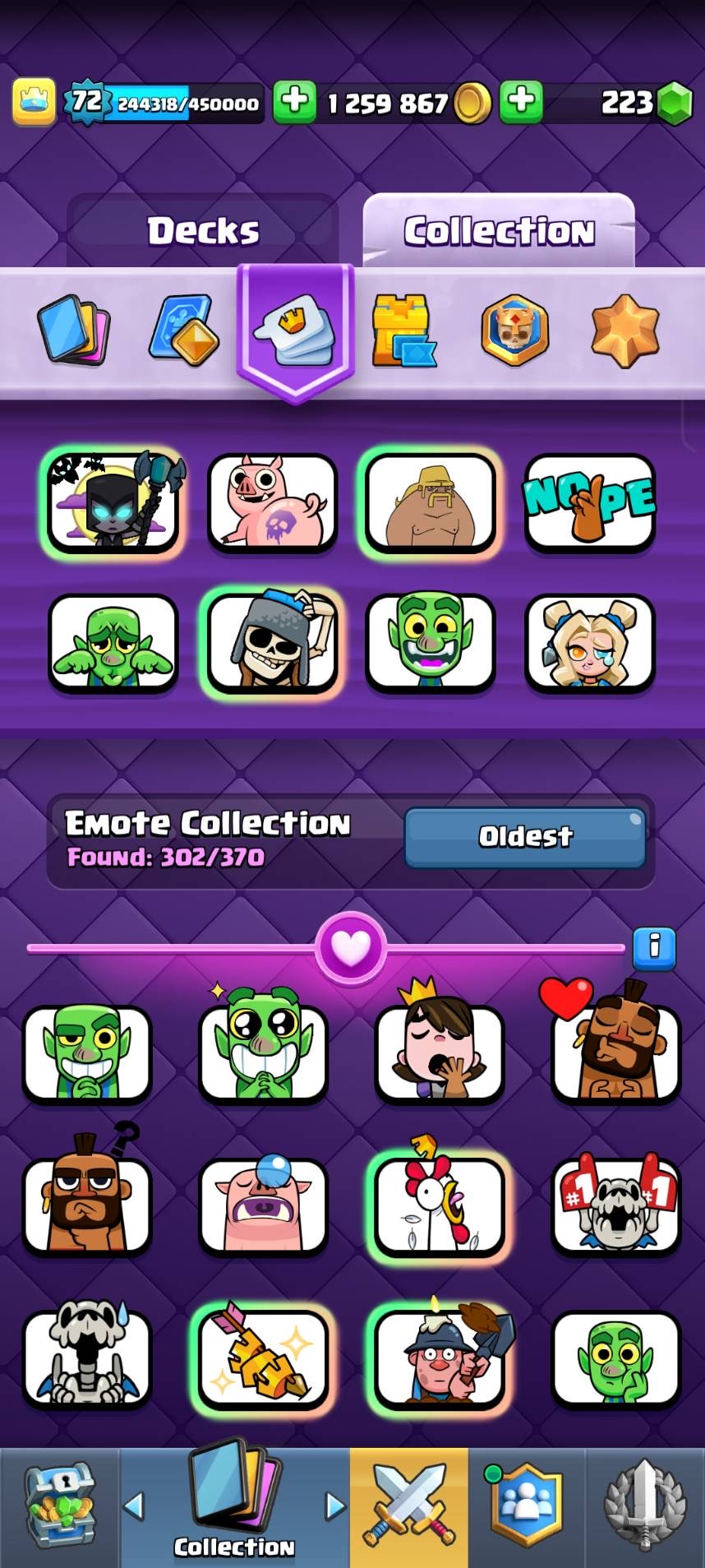Choose the golden arrows emote
The image size is (705, 1568).
point(263,1358)
